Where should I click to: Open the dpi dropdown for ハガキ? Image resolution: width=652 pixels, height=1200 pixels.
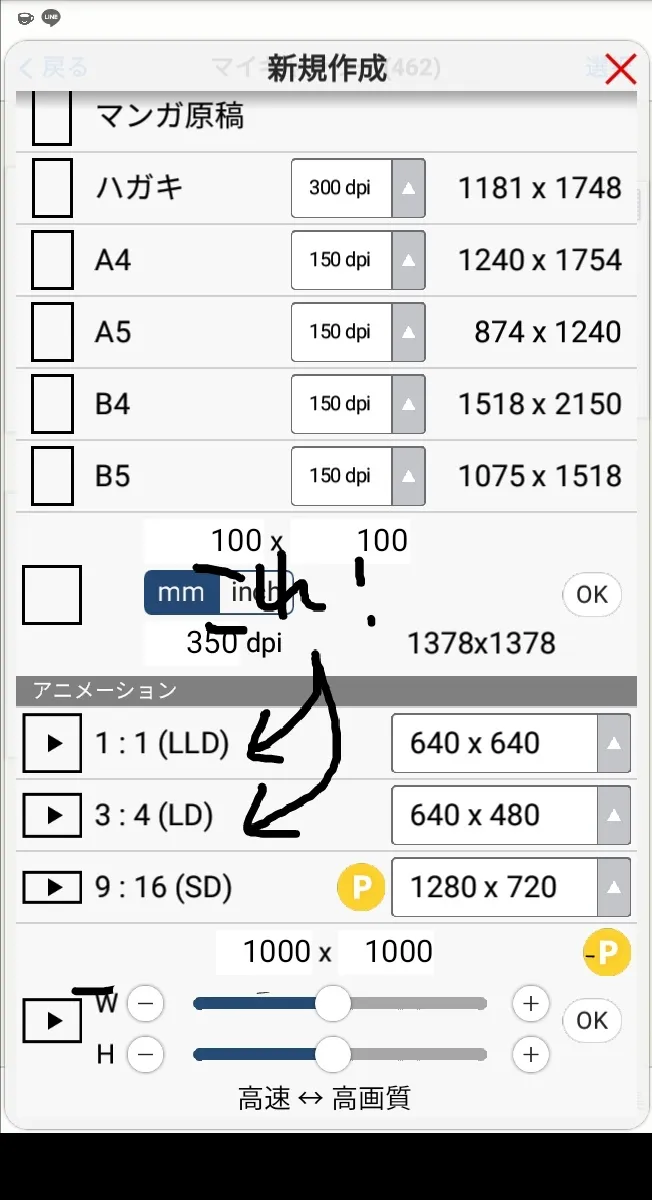click(358, 188)
